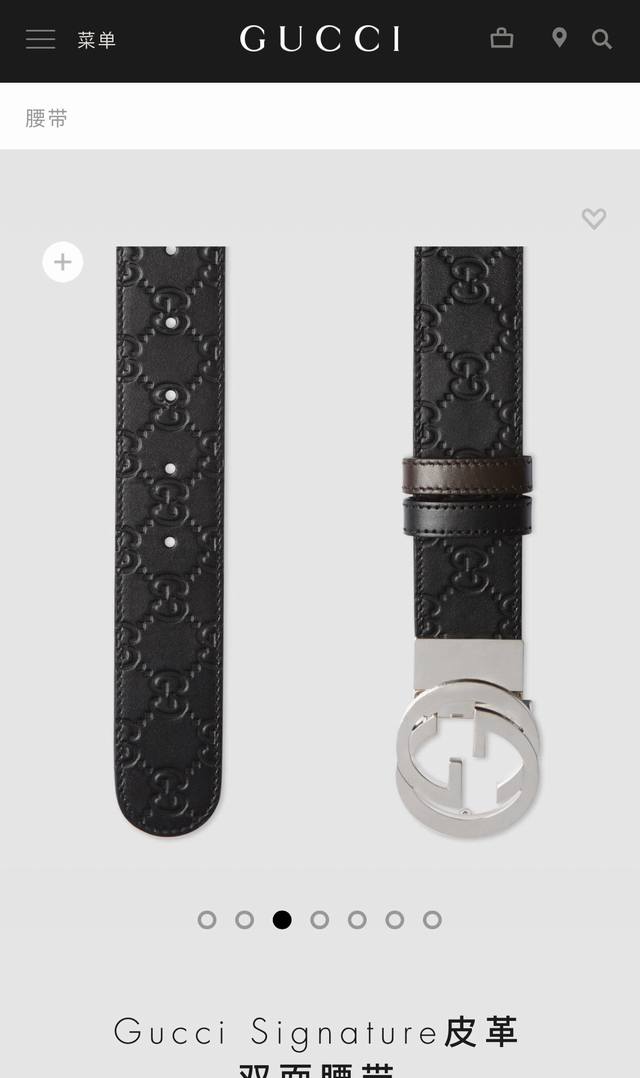Image resolution: width=640 pixels, height=1078 pixels.
Task: Zoom the product image with the plus button
Action: pos(63,262)
